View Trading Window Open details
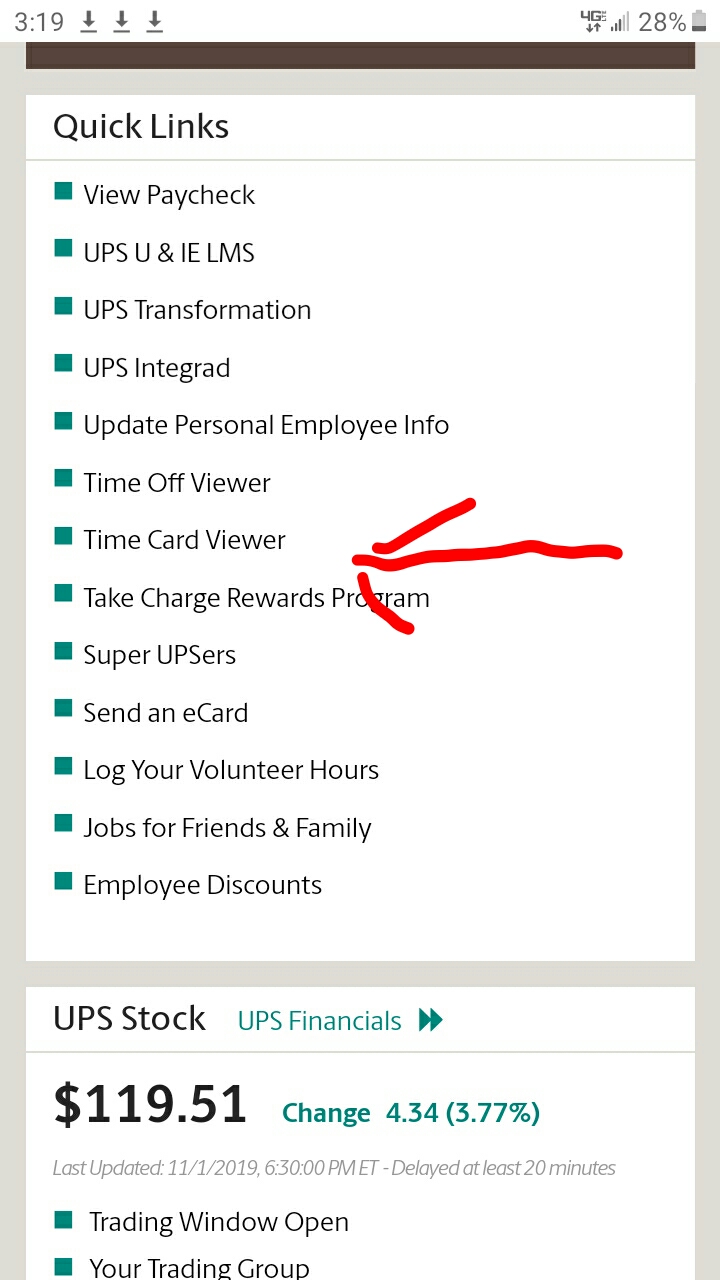The width and height of the screenshot is (720, 1280). tap(219, 1222)
